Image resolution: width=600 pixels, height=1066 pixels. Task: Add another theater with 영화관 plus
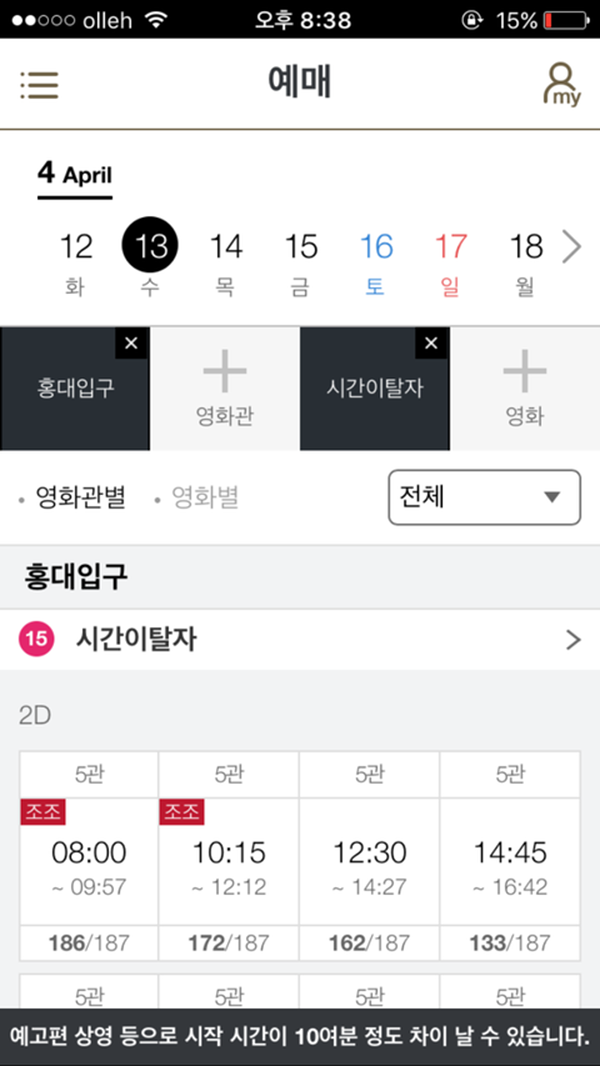click(x=225, y=389)
